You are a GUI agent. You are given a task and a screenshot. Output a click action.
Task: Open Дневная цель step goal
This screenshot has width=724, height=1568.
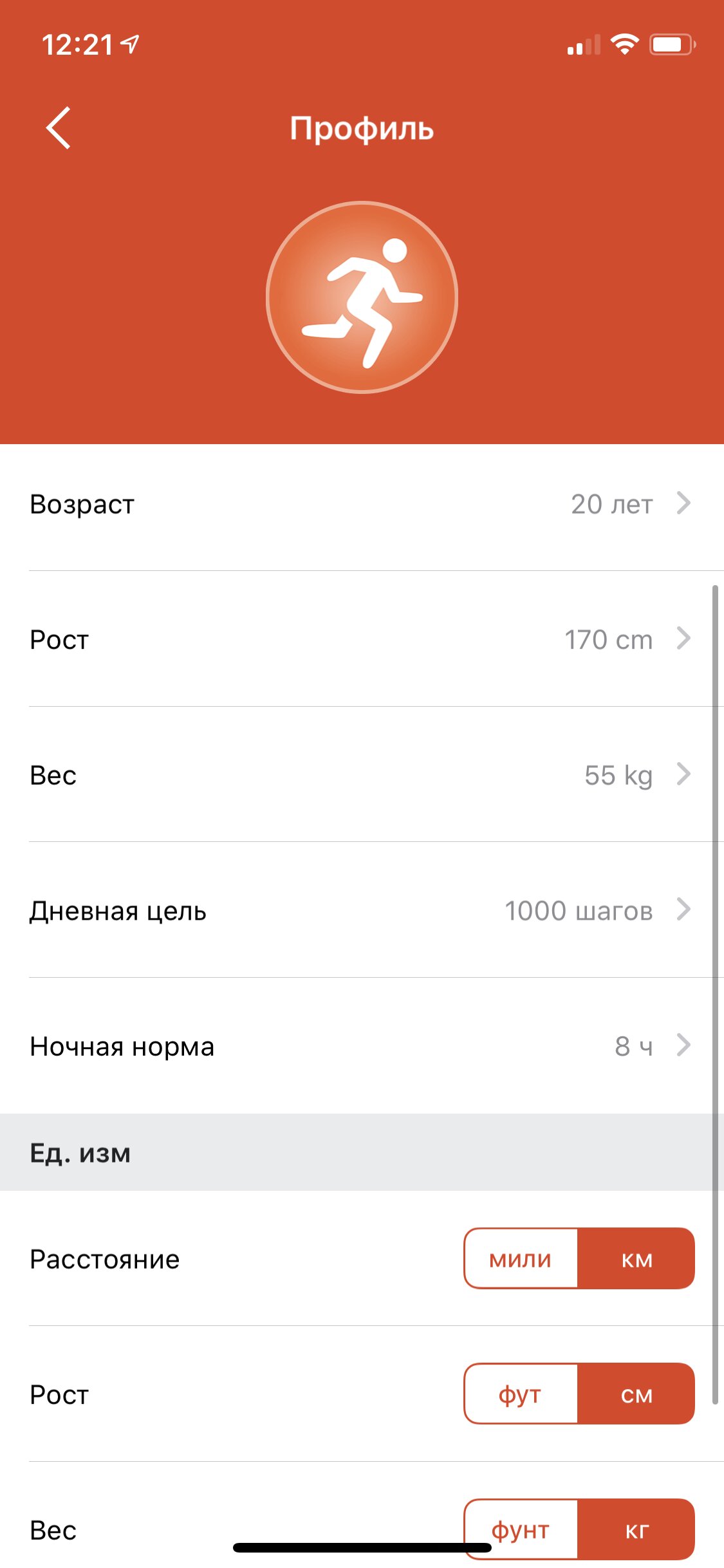[362, 910]
